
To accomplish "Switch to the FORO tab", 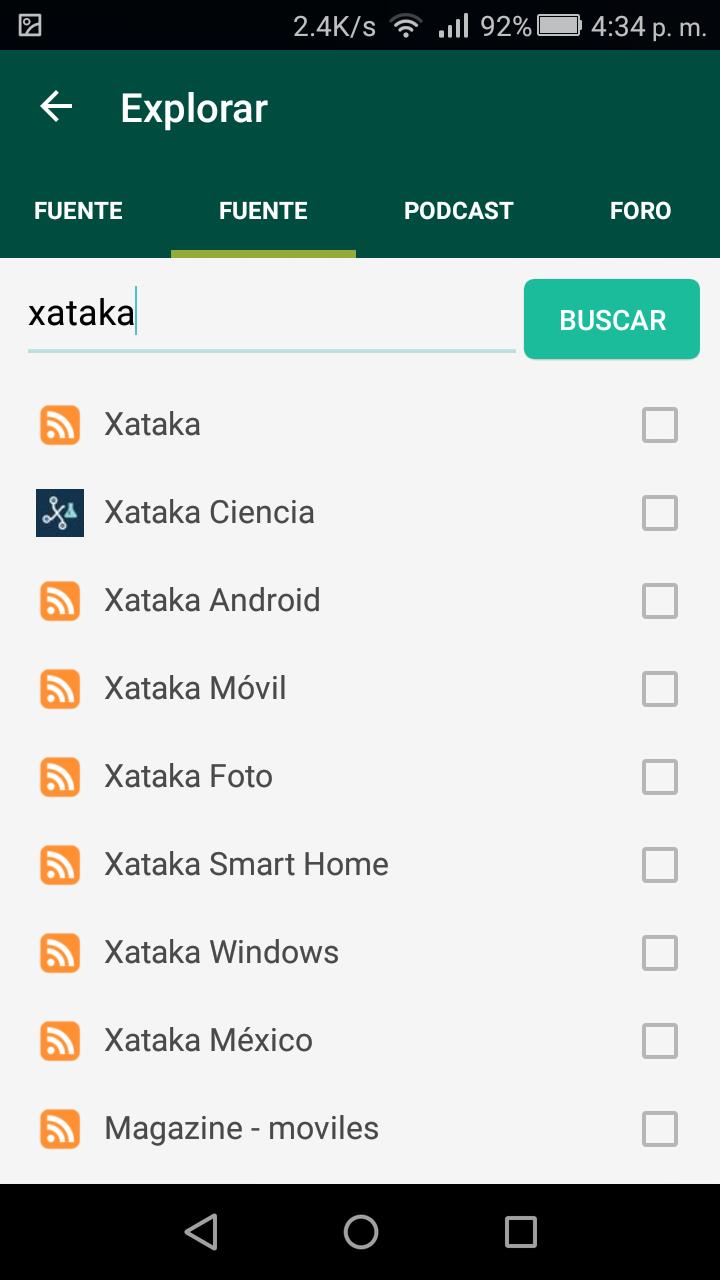I will point(640,211).
